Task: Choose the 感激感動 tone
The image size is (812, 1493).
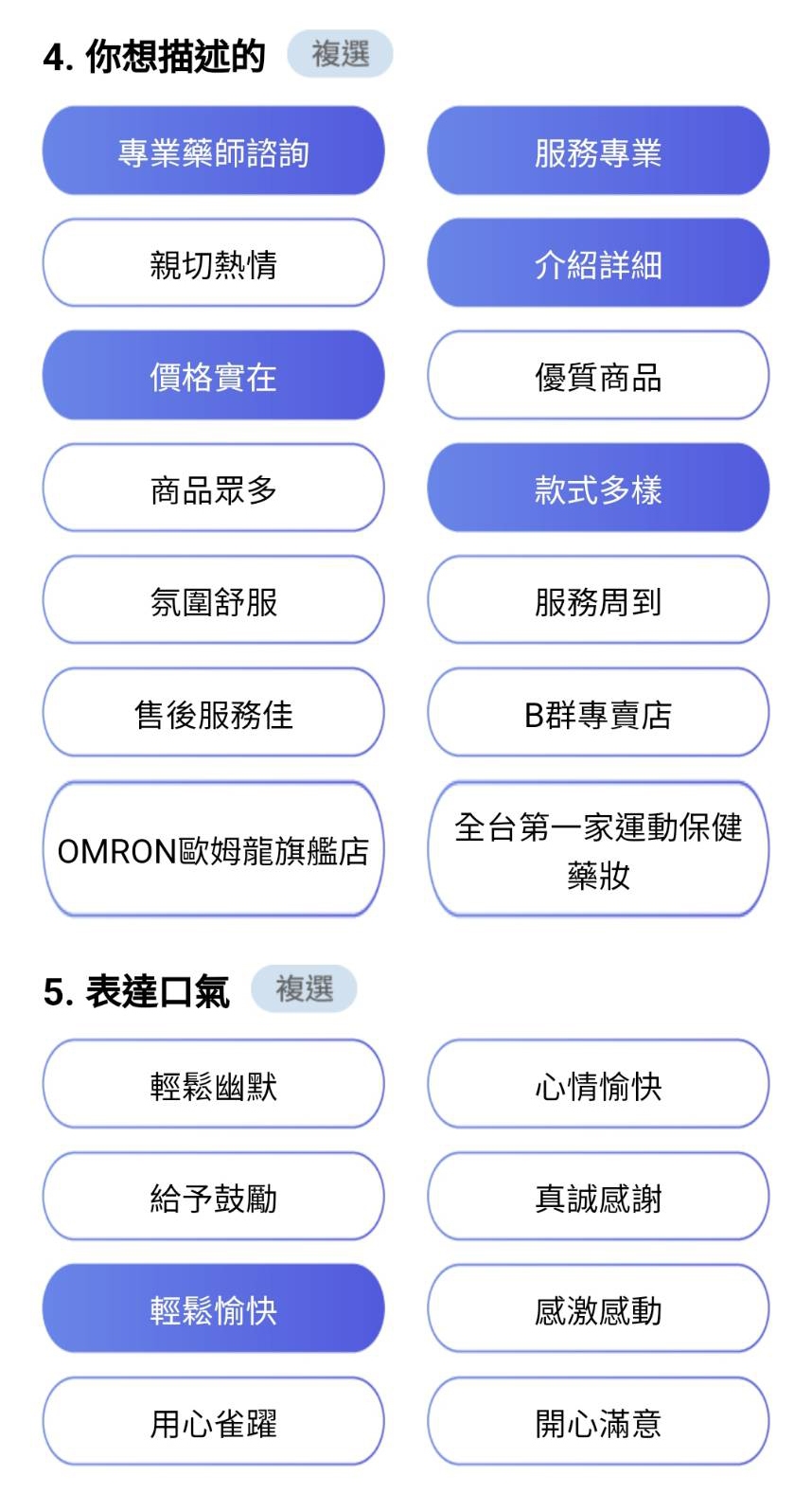Action: pyautogui.click(x=598, y=1308)
